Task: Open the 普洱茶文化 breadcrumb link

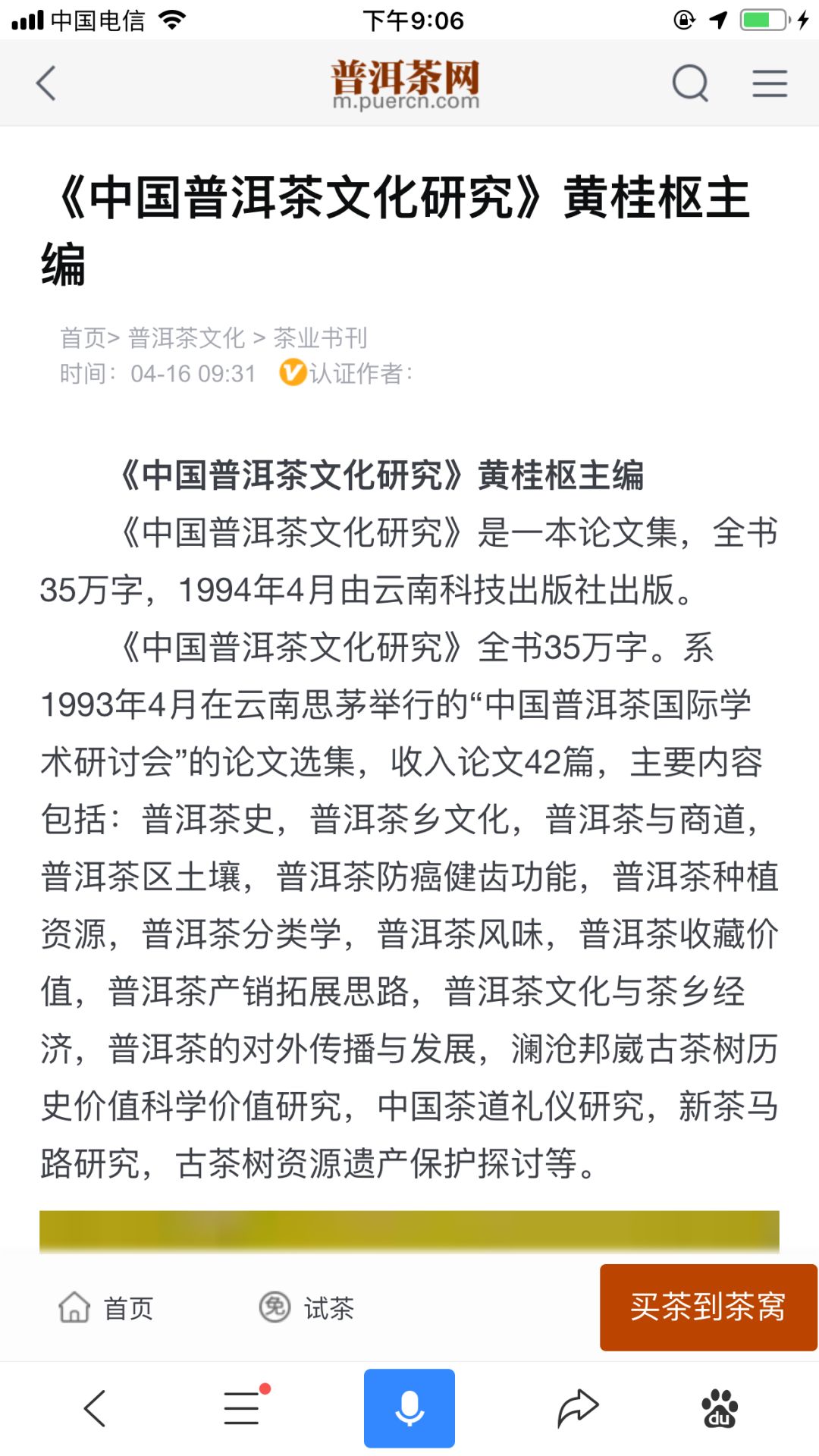Action: (187, 337)
